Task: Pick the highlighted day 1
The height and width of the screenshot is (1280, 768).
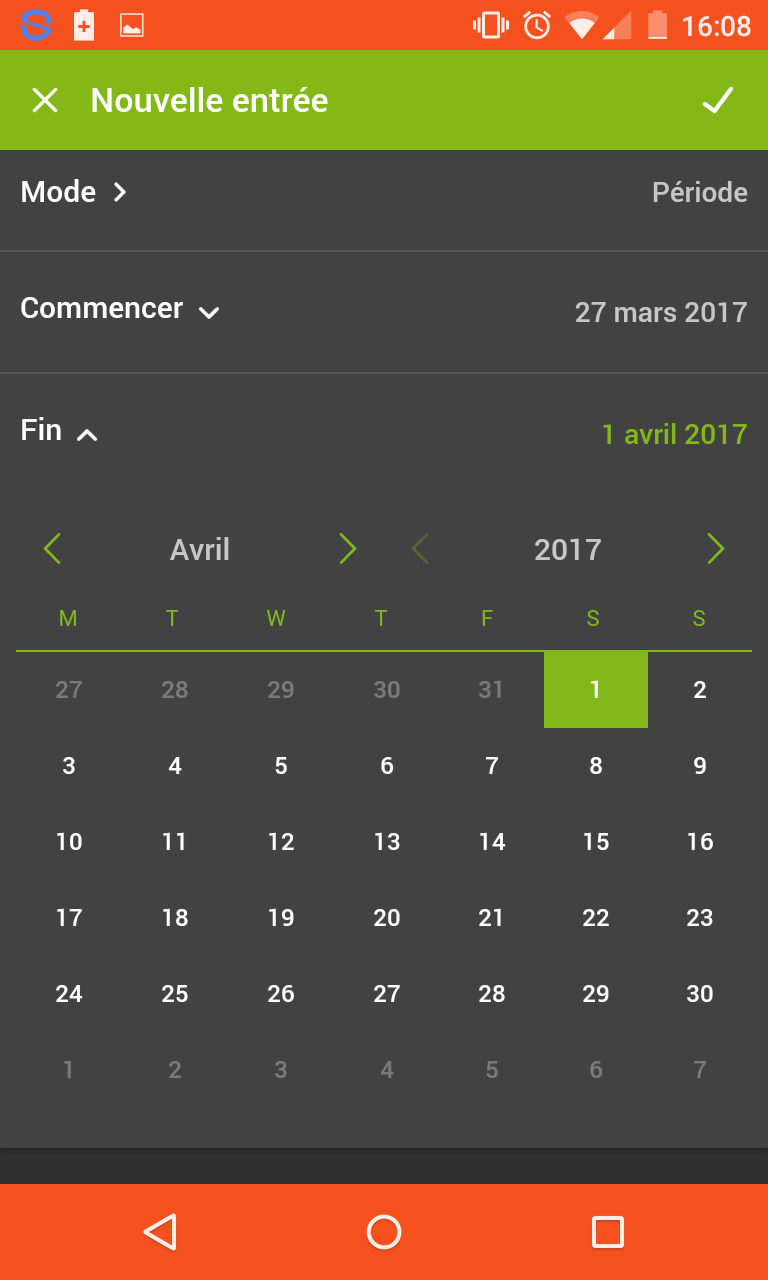Action: click(596, 690)
